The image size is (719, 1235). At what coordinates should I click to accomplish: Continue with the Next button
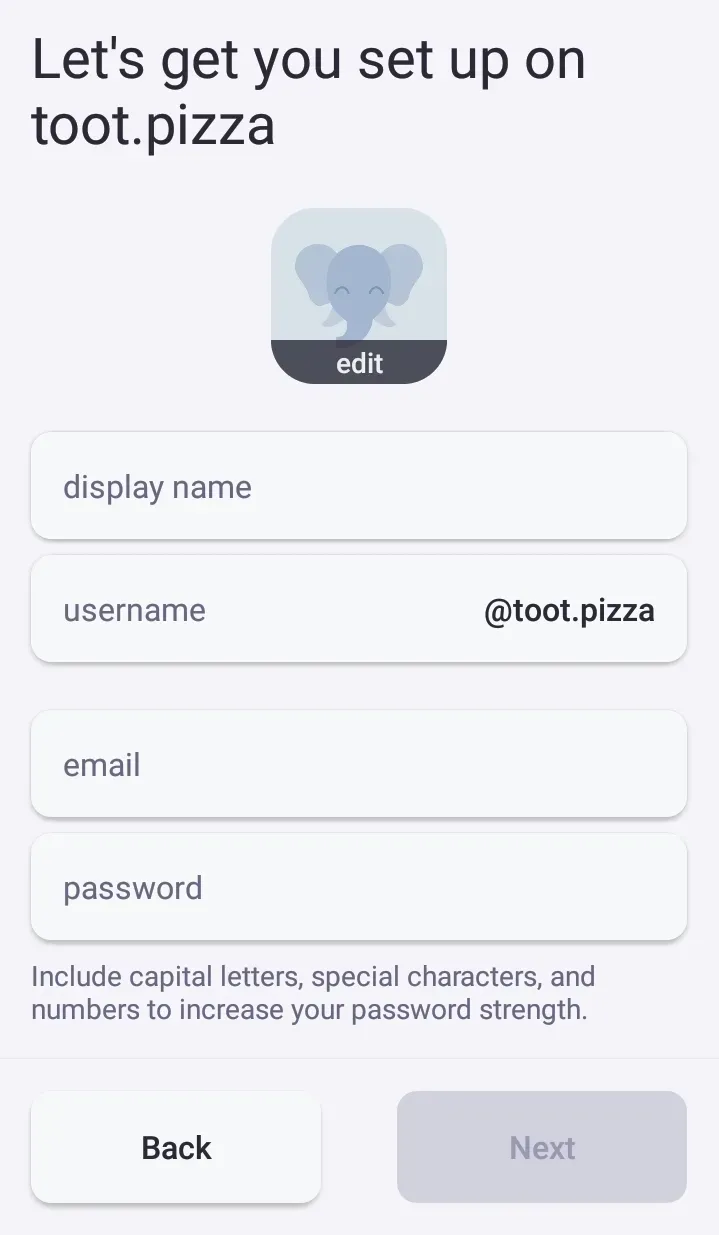541,1147
